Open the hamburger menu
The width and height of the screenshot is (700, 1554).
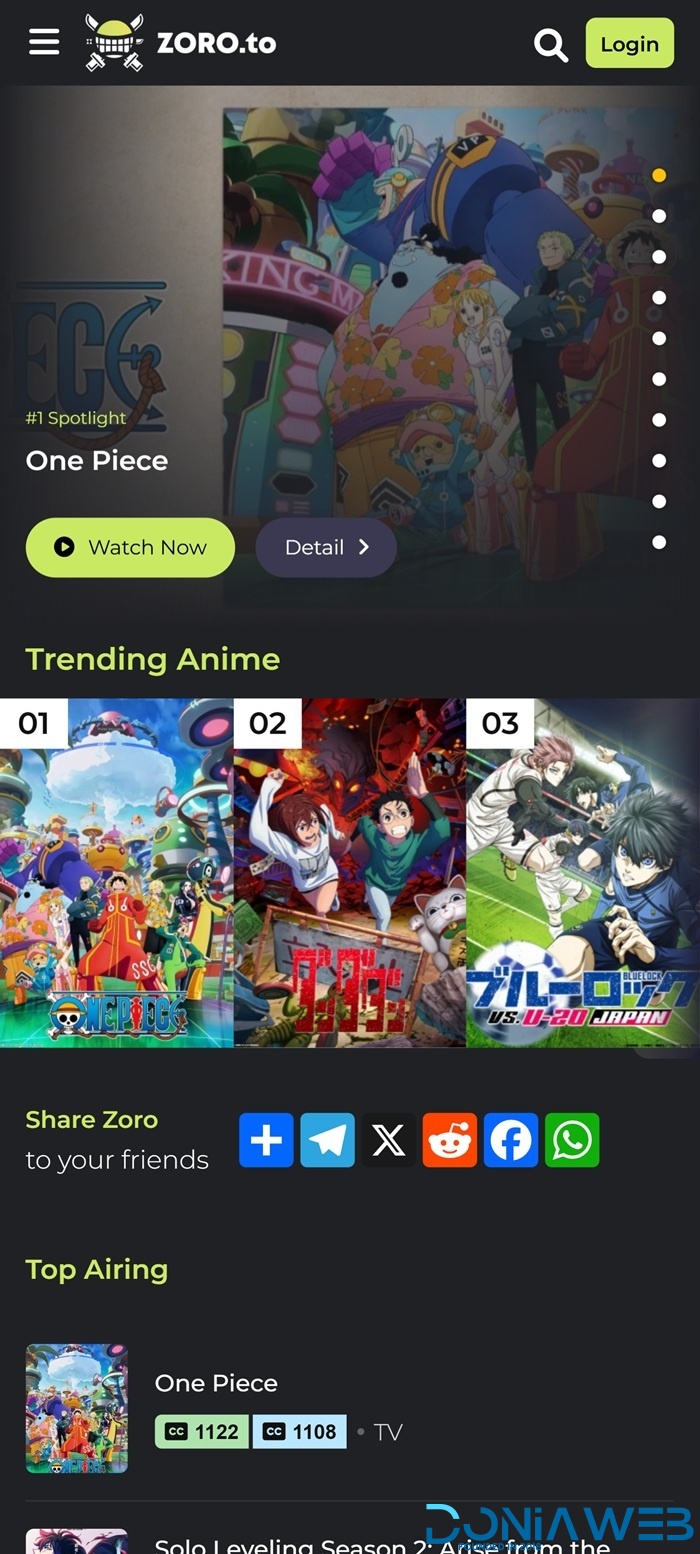pos(44,42)
